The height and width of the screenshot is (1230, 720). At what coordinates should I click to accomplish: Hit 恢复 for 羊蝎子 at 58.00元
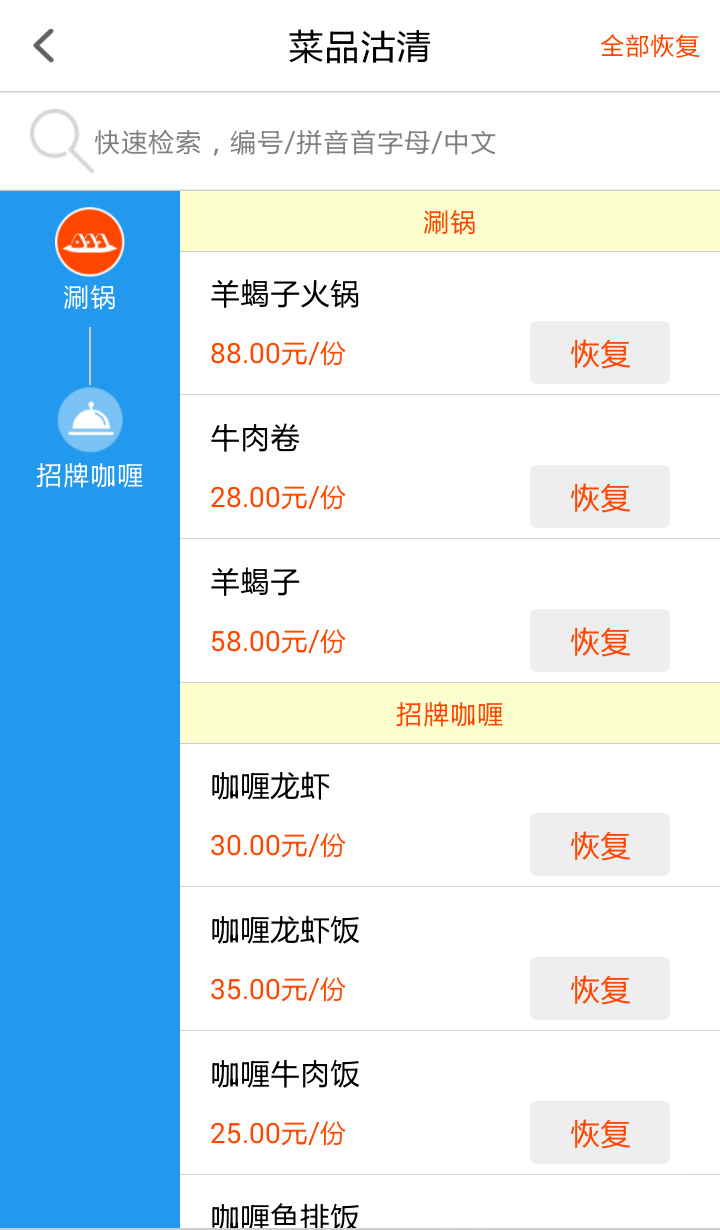pos(600,641)
